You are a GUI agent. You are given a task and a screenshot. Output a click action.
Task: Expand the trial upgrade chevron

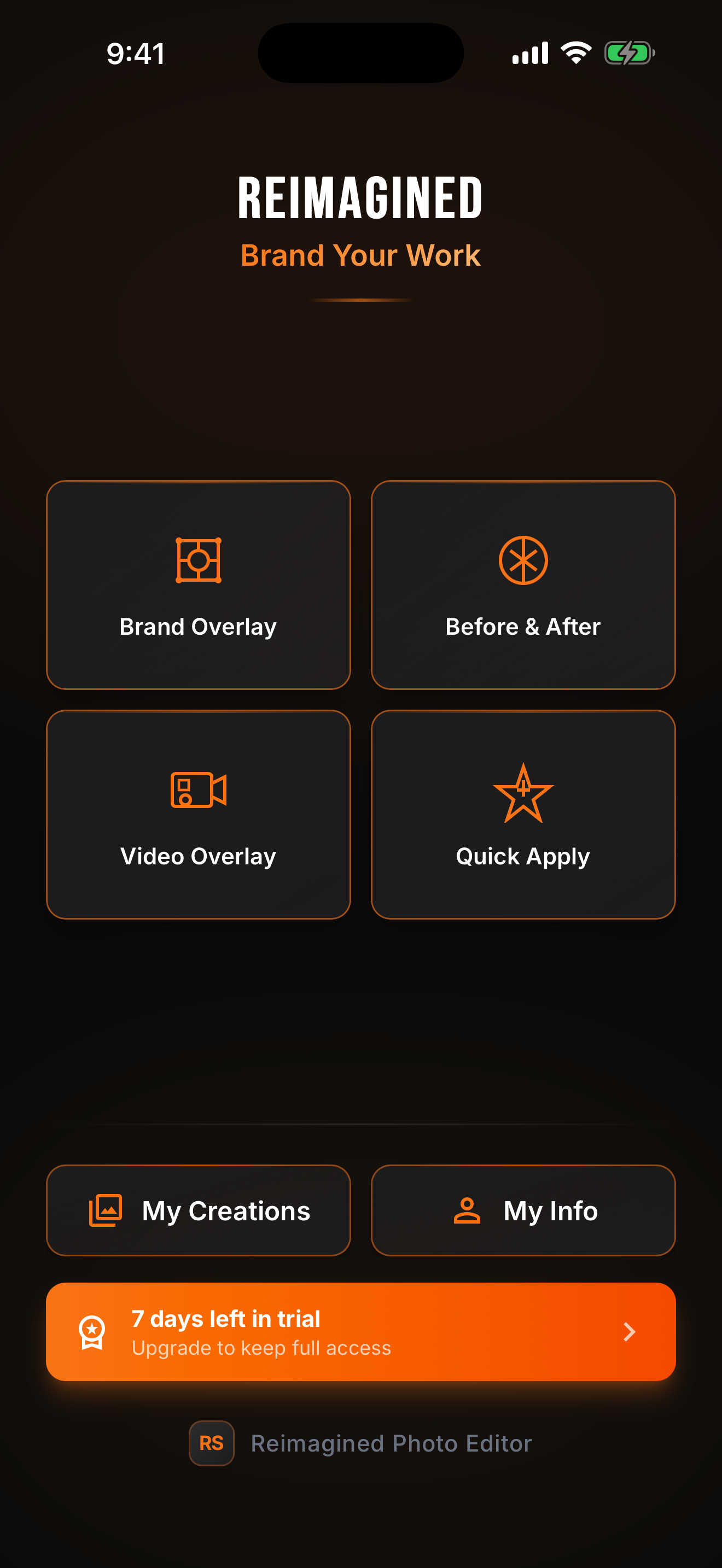[630, 1332]
